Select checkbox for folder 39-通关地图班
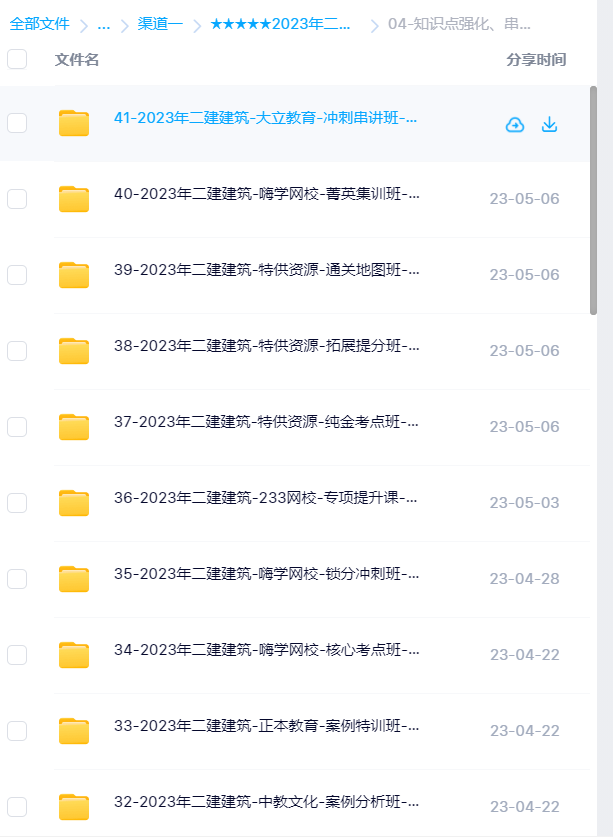613x838 pixels. click(x=17, y=275)
